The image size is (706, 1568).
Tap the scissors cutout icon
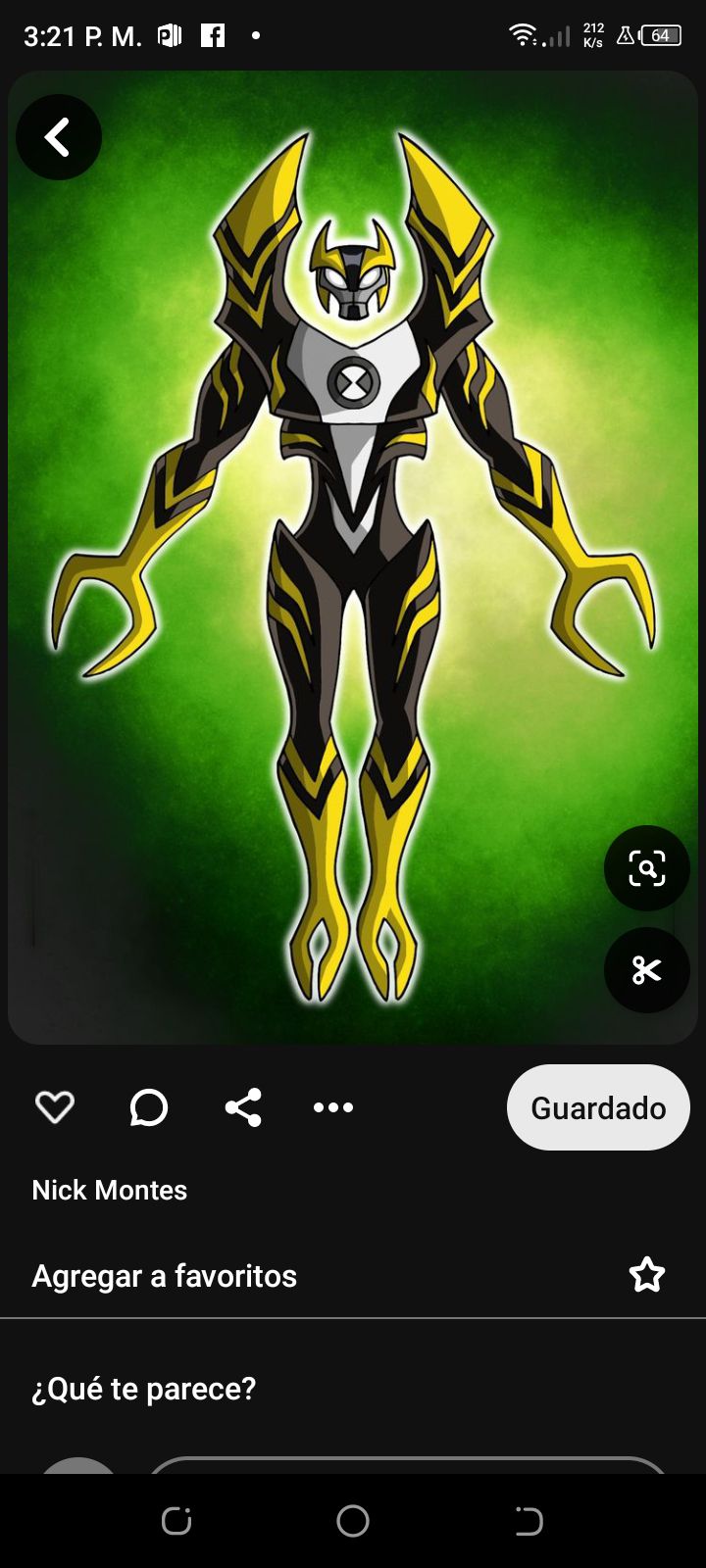point(646,970)
